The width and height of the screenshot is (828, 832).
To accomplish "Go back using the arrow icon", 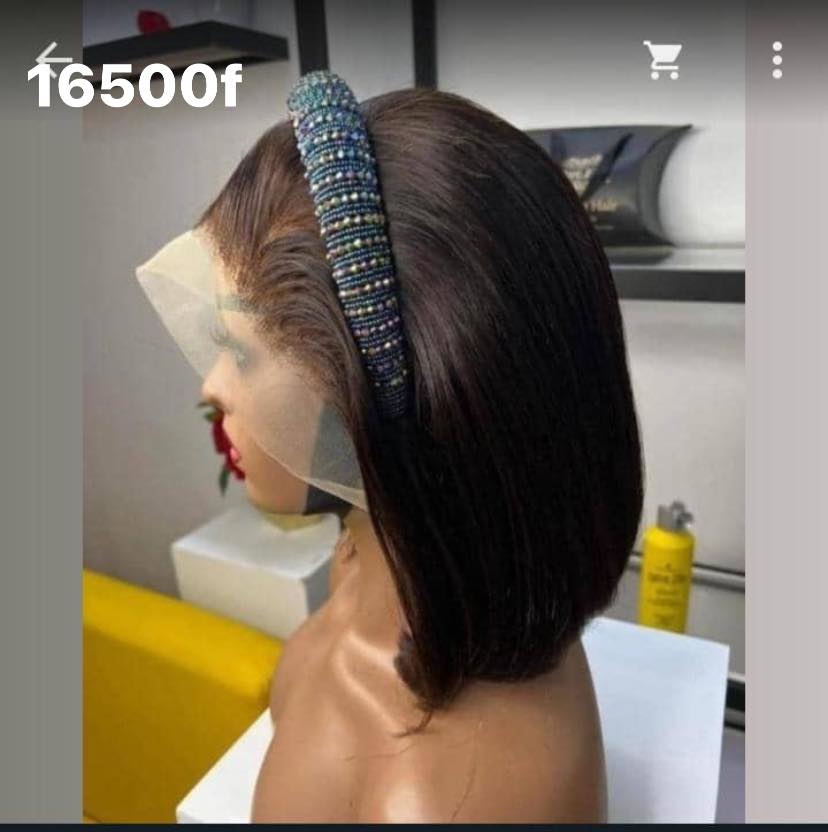I will (x=52, y=60).
